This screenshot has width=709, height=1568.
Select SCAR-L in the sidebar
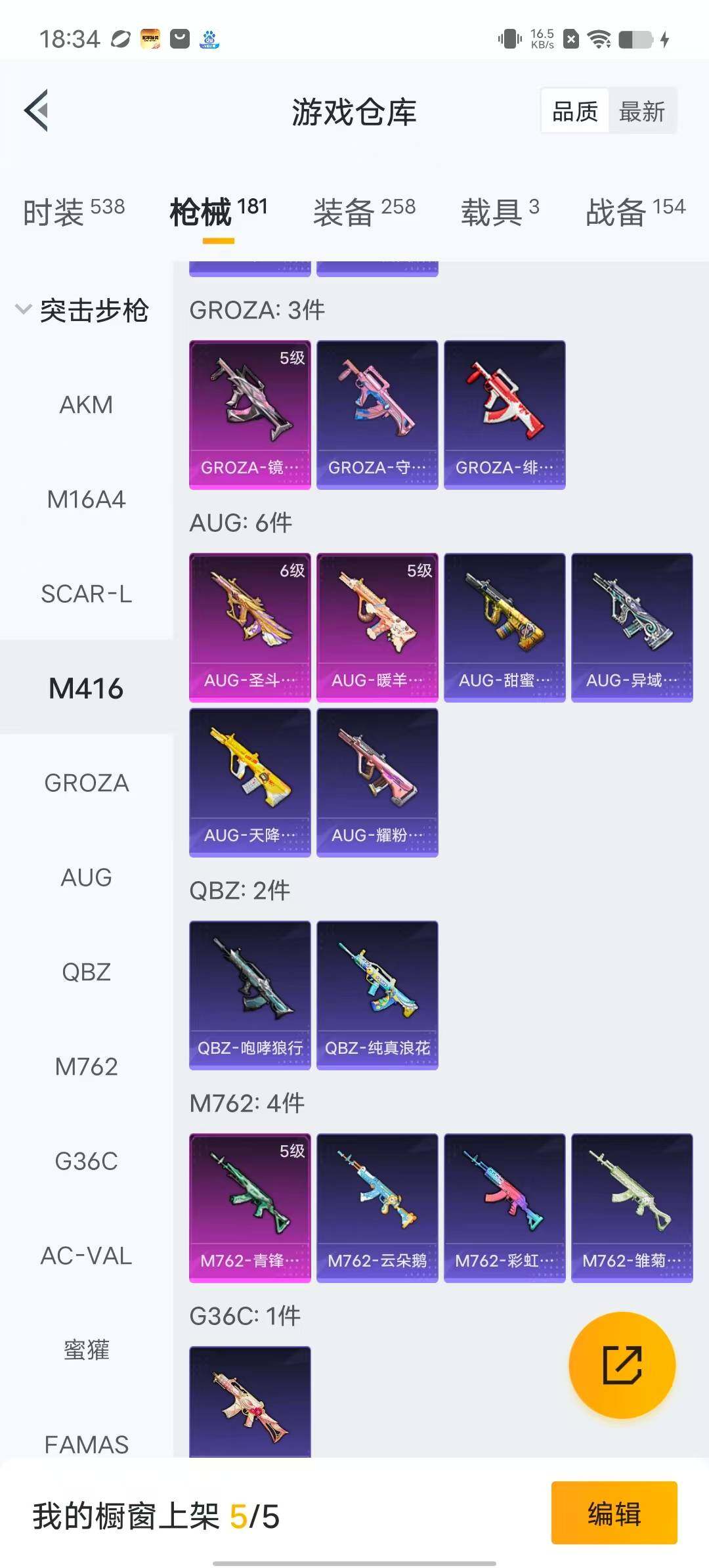(86, 594)
